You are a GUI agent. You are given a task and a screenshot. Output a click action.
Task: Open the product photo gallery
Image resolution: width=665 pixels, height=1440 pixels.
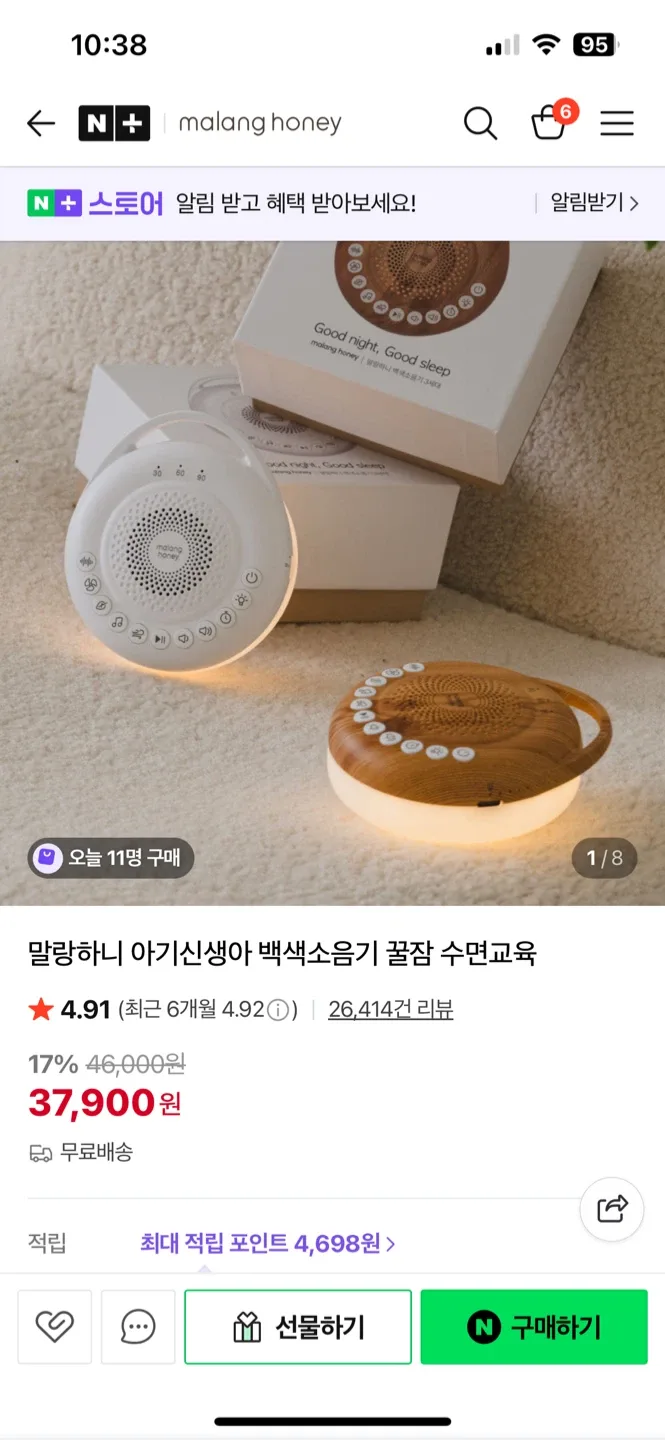(x=332, y=572)
